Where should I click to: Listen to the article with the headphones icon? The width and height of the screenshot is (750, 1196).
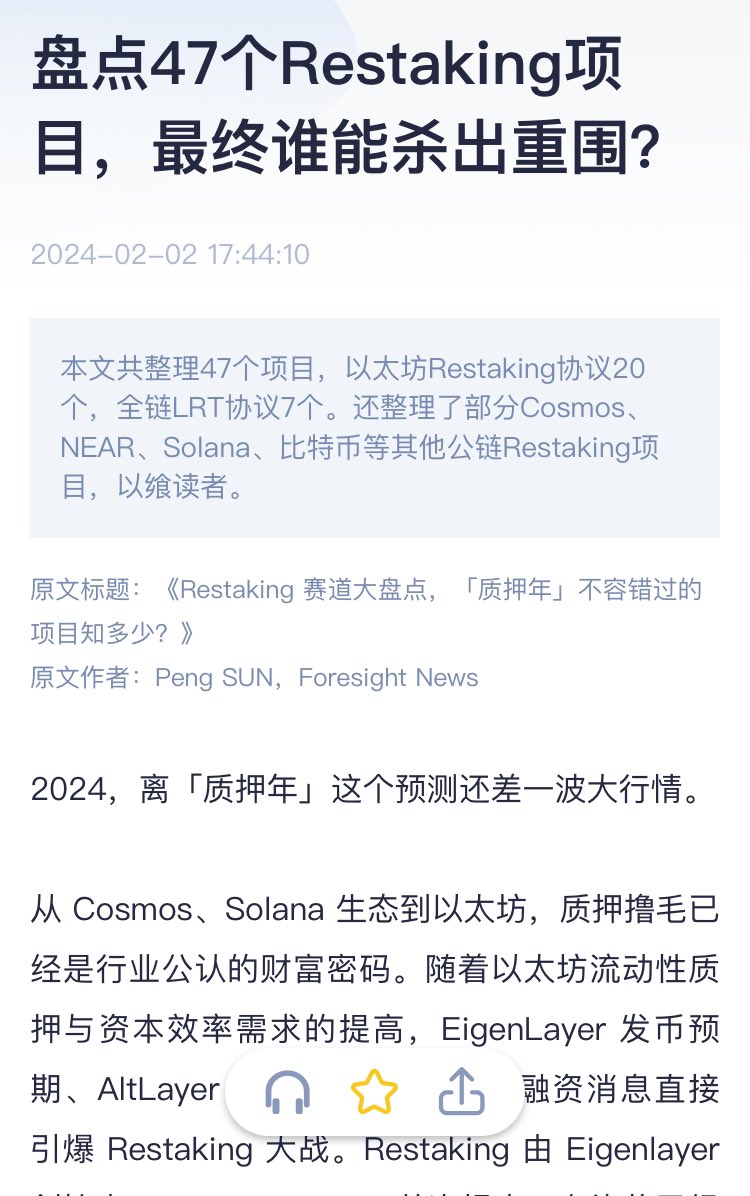tap(287, 1092)
